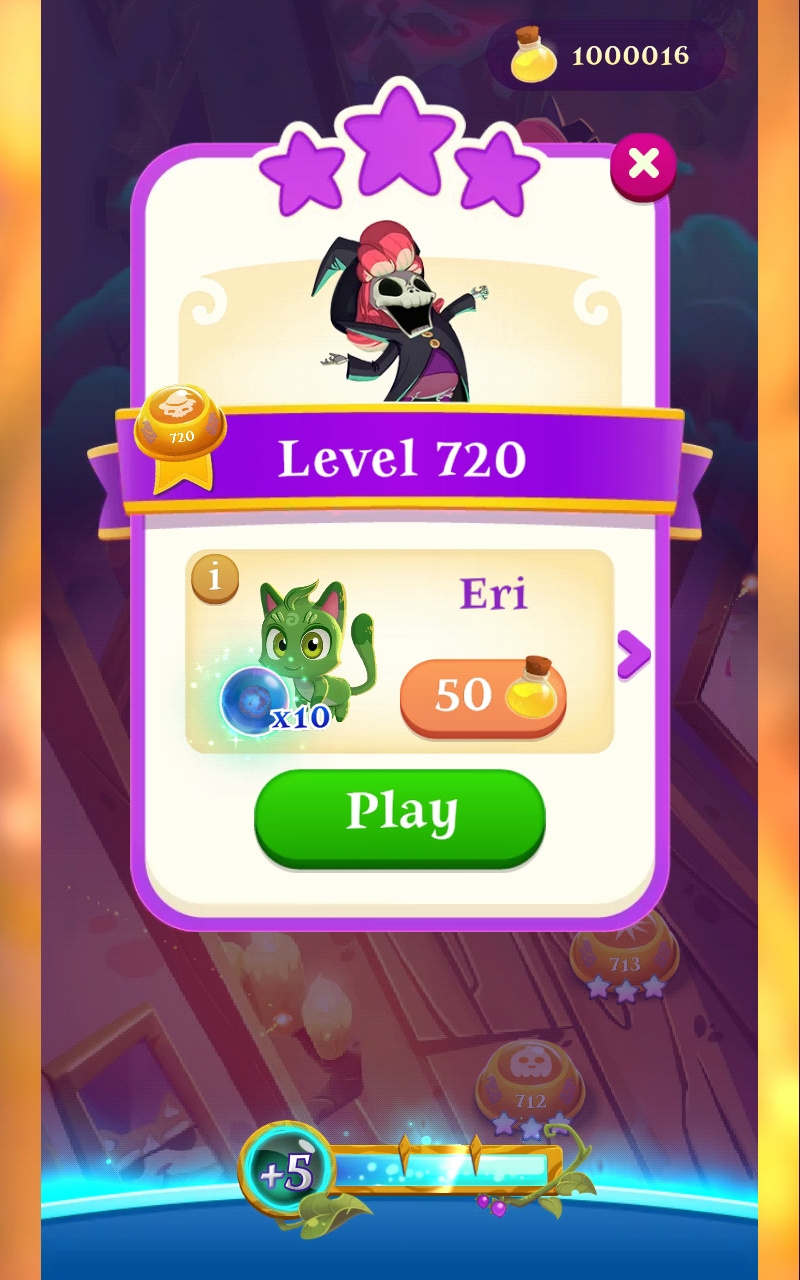Buy Eri booster for 50 potions
This screenshot has height=1280, width=800.
pos(483,695)
